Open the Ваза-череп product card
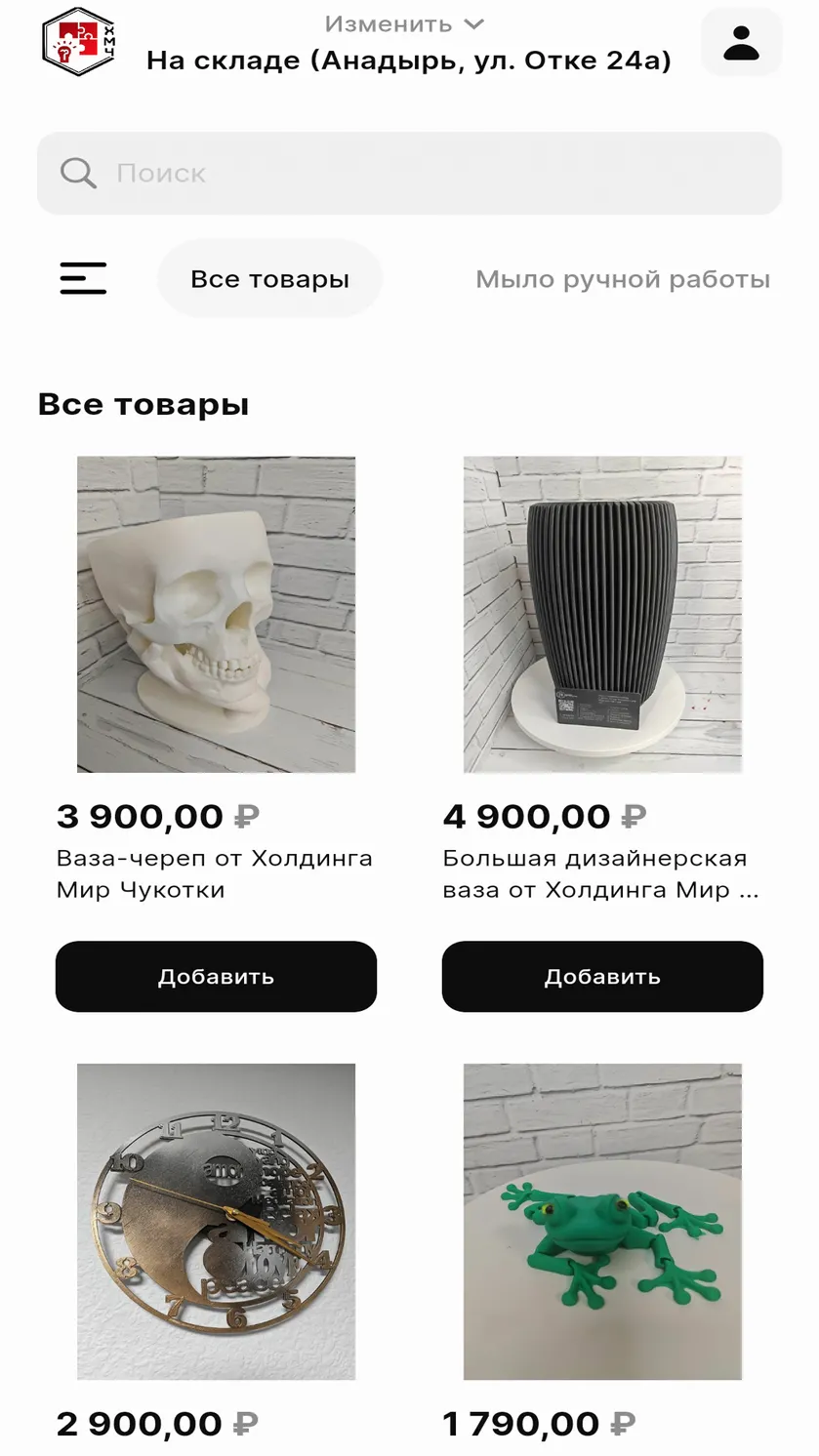 (x=216, y=615)
